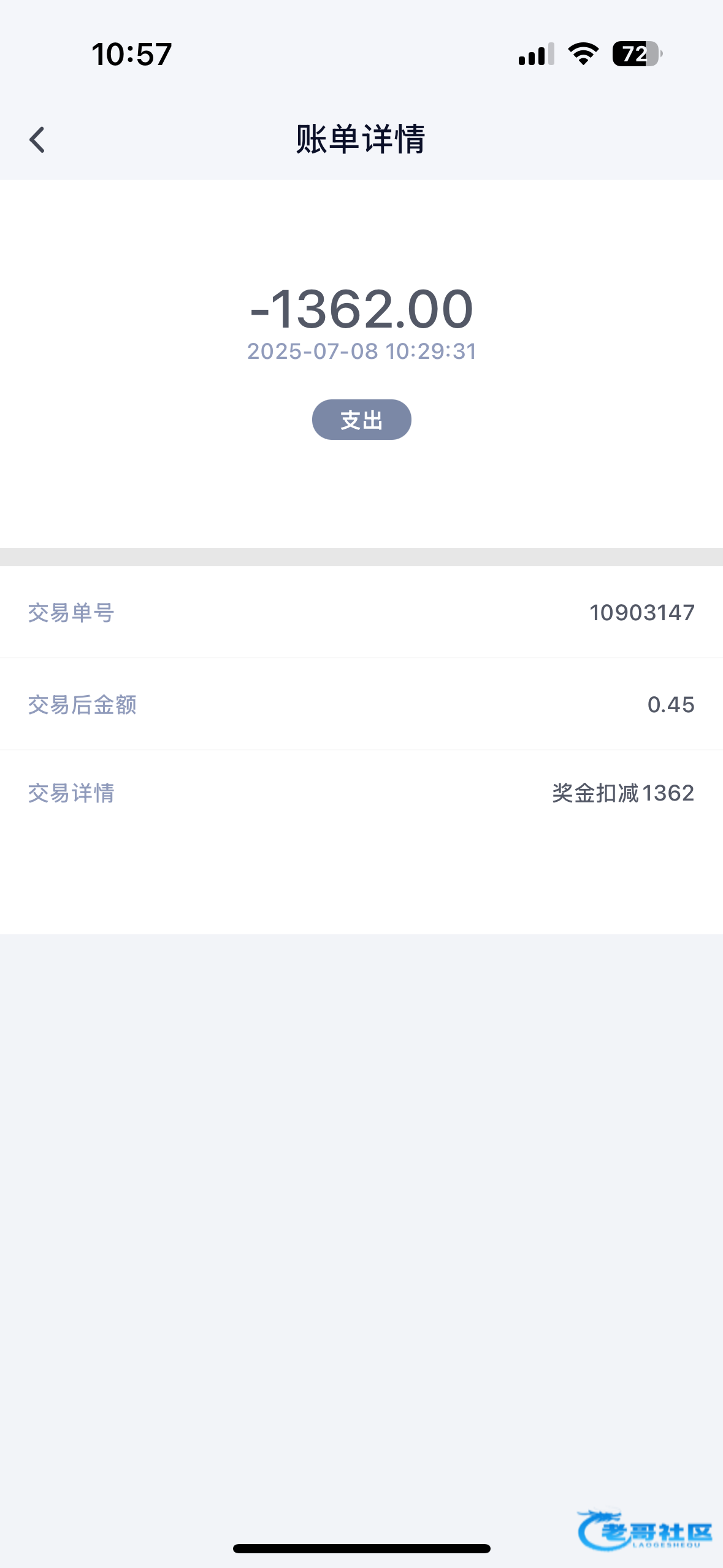Go back from the 账单详情 page
Screen dimensions: 723x1568
point(37,140)
